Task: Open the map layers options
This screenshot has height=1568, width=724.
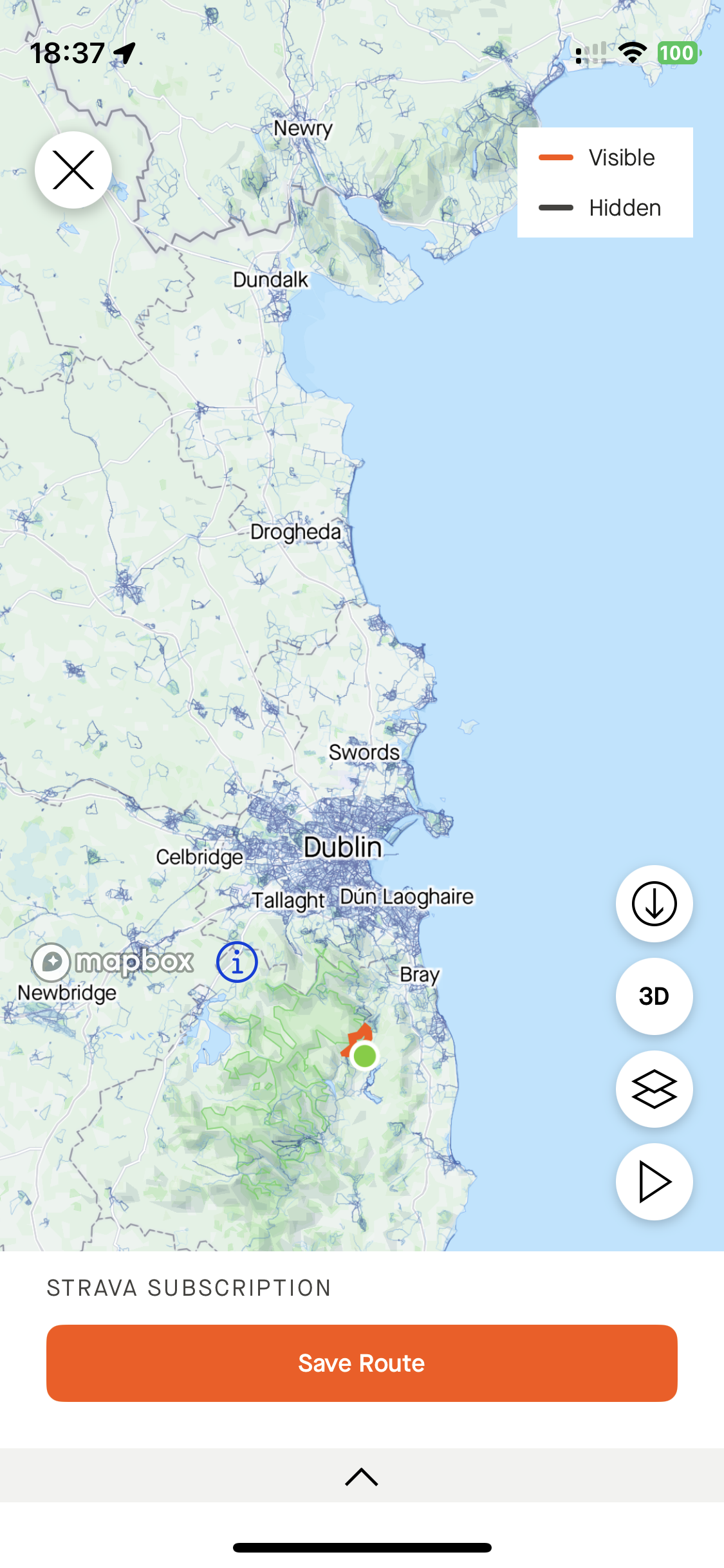Action: [x=654, y=1089]
